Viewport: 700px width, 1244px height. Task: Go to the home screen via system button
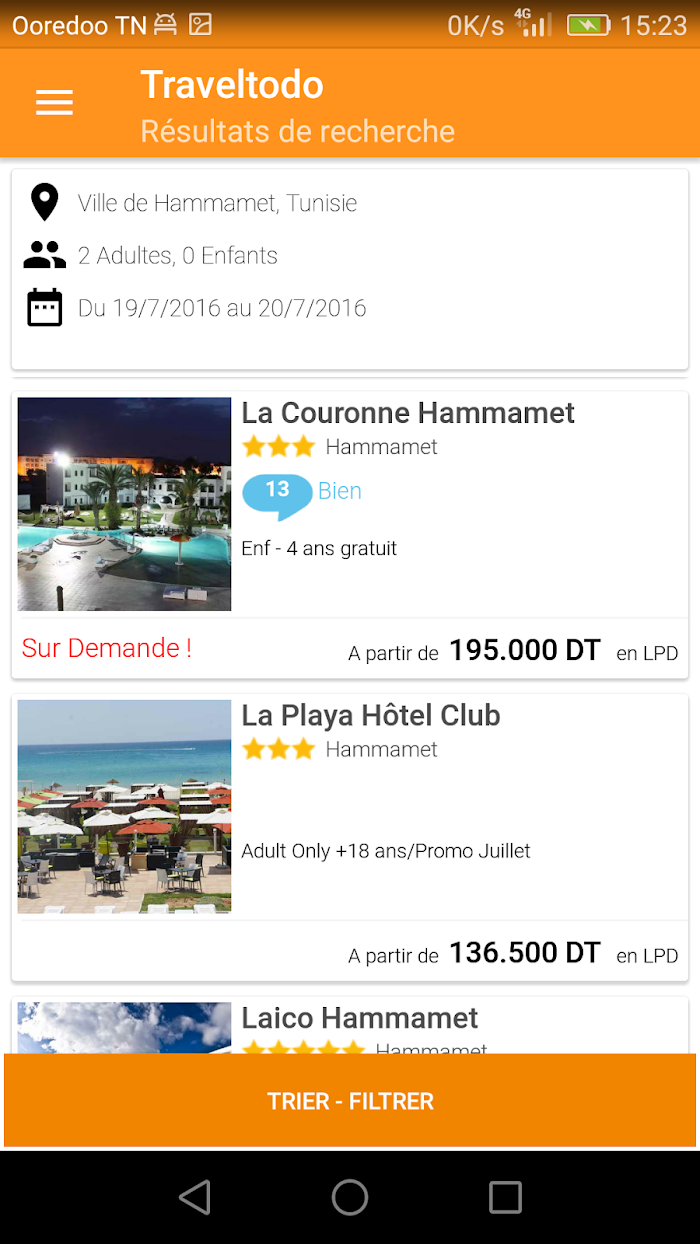[x=350, y=1197]
